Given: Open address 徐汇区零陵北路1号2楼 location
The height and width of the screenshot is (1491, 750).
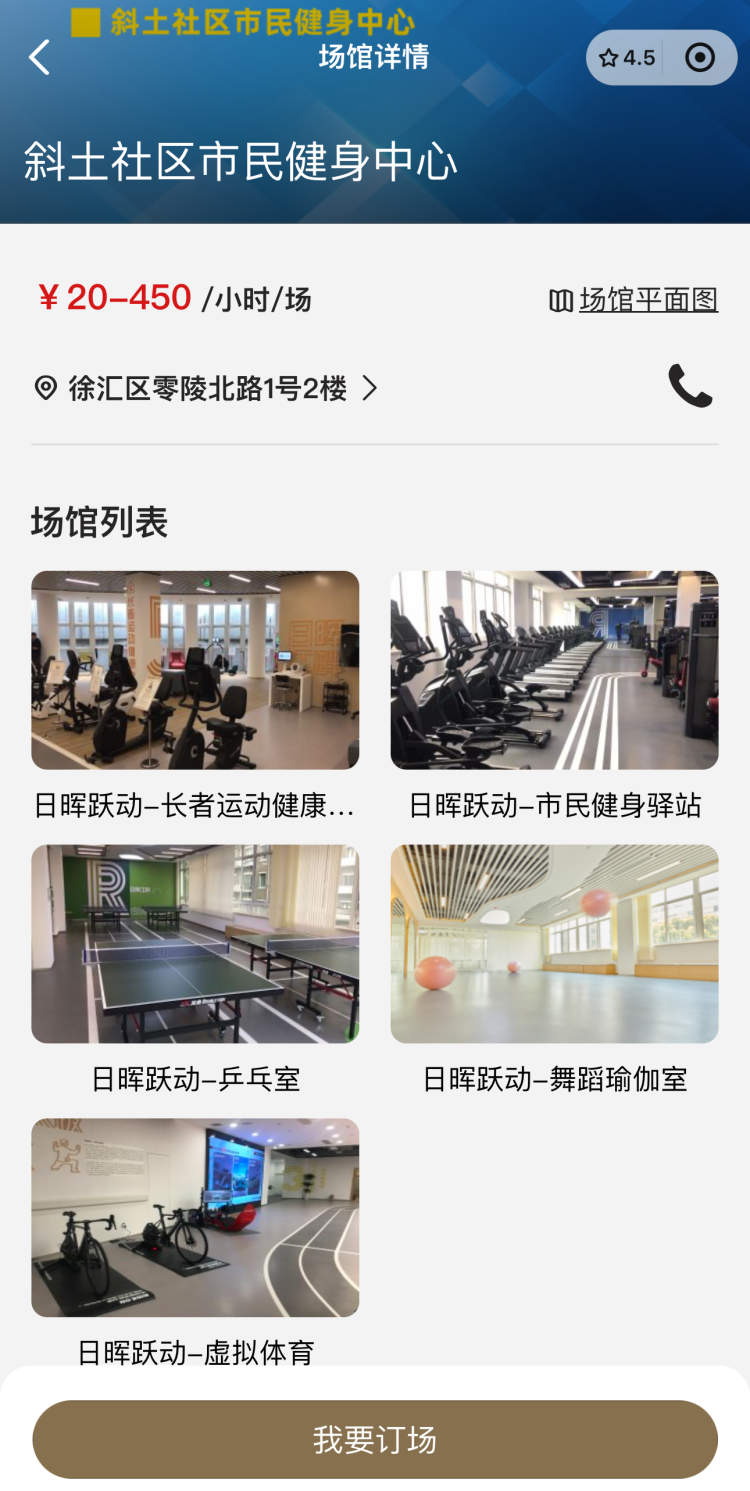Looking at the screenshot, I should (206, 388).
